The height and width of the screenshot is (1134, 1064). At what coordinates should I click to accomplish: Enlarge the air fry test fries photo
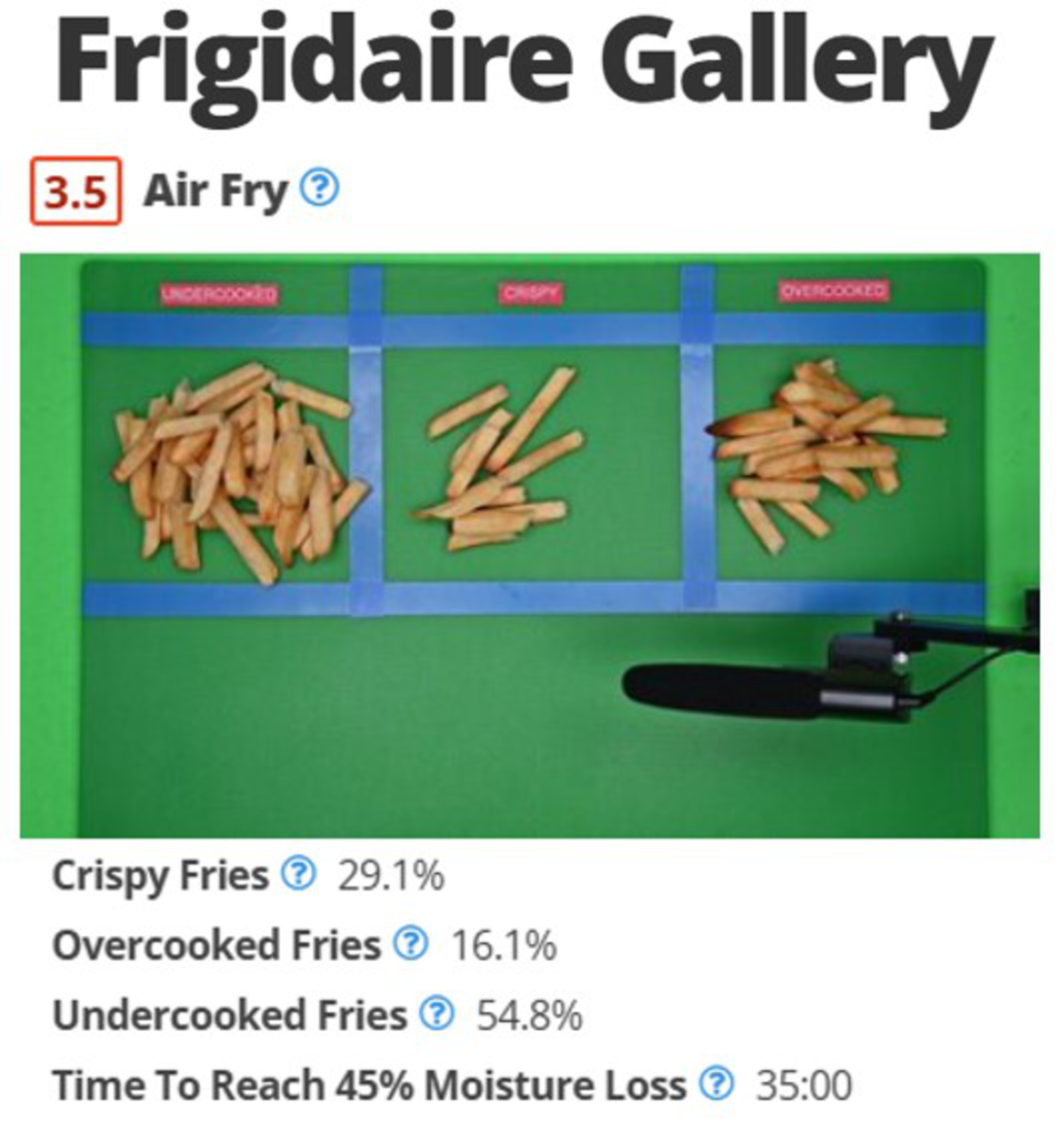529,545
